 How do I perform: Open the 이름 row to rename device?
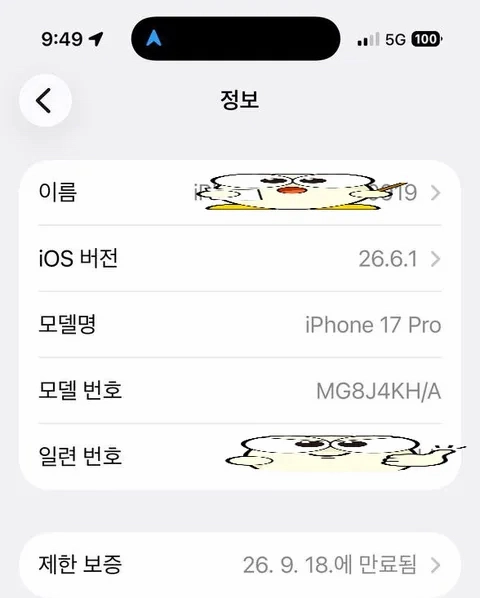click(x=240, y=193)
